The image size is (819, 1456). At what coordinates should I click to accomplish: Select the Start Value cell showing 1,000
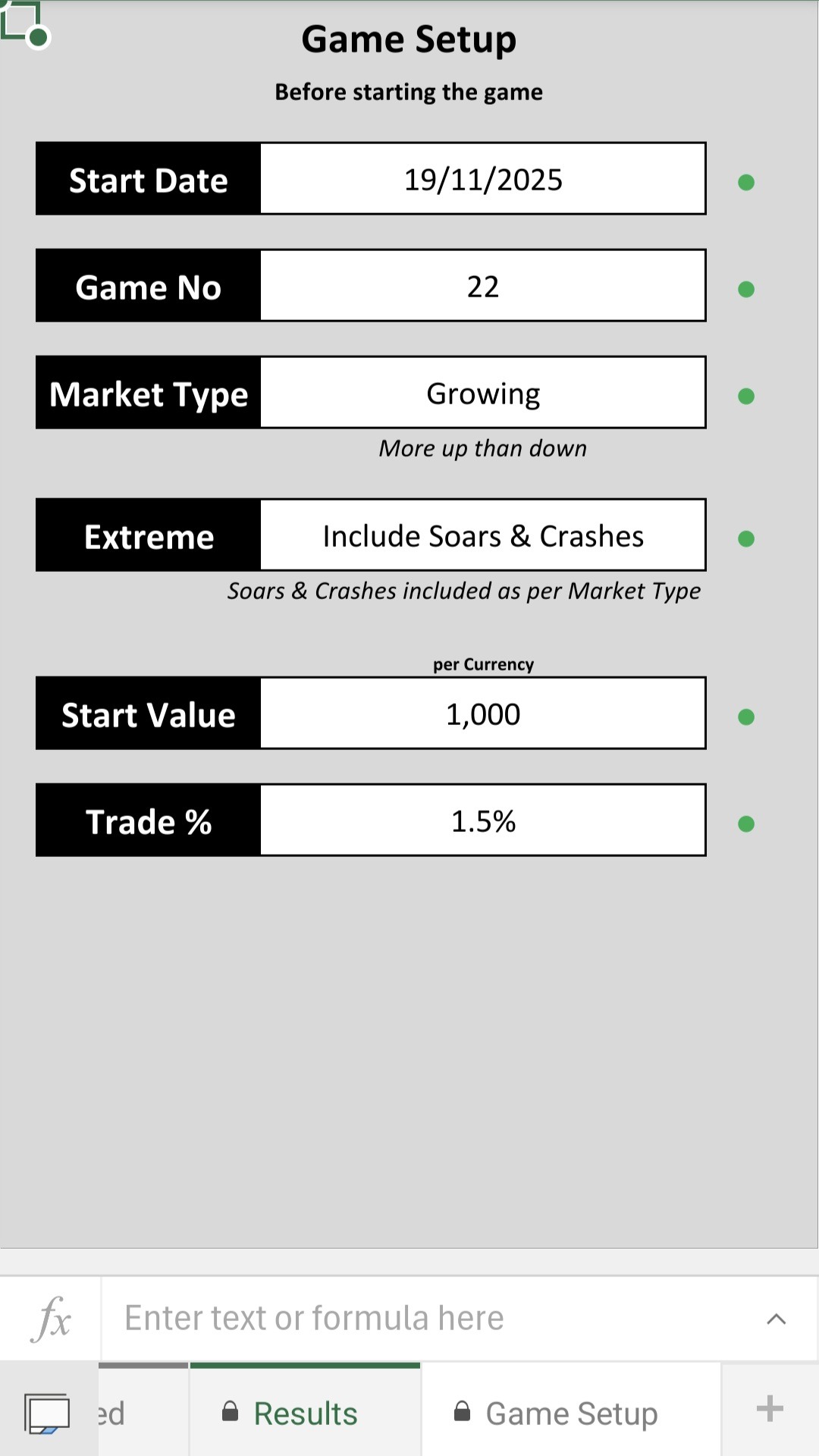point(483,714)
